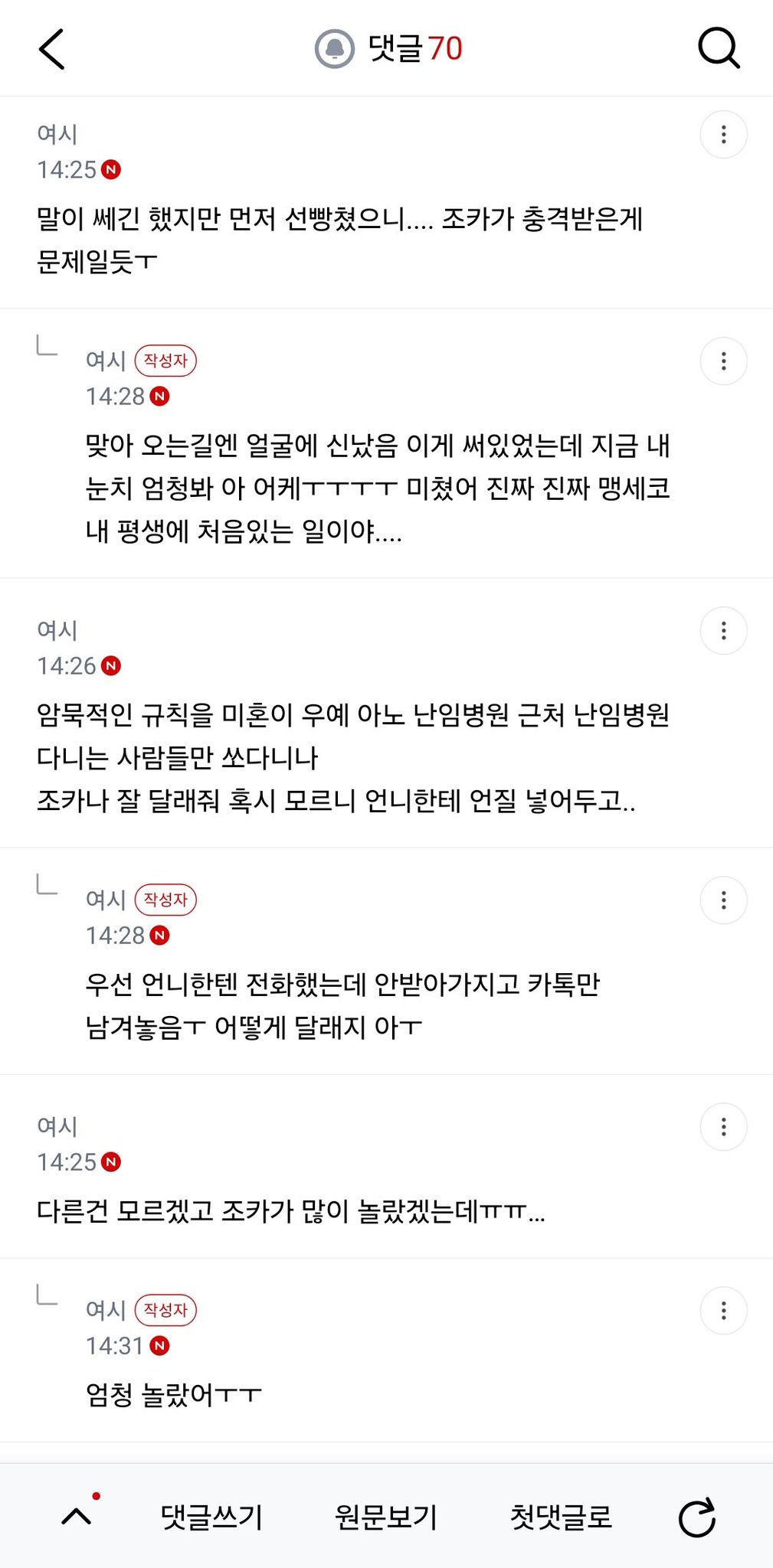Go back using the top-left arrow

[x=51, y=50]
